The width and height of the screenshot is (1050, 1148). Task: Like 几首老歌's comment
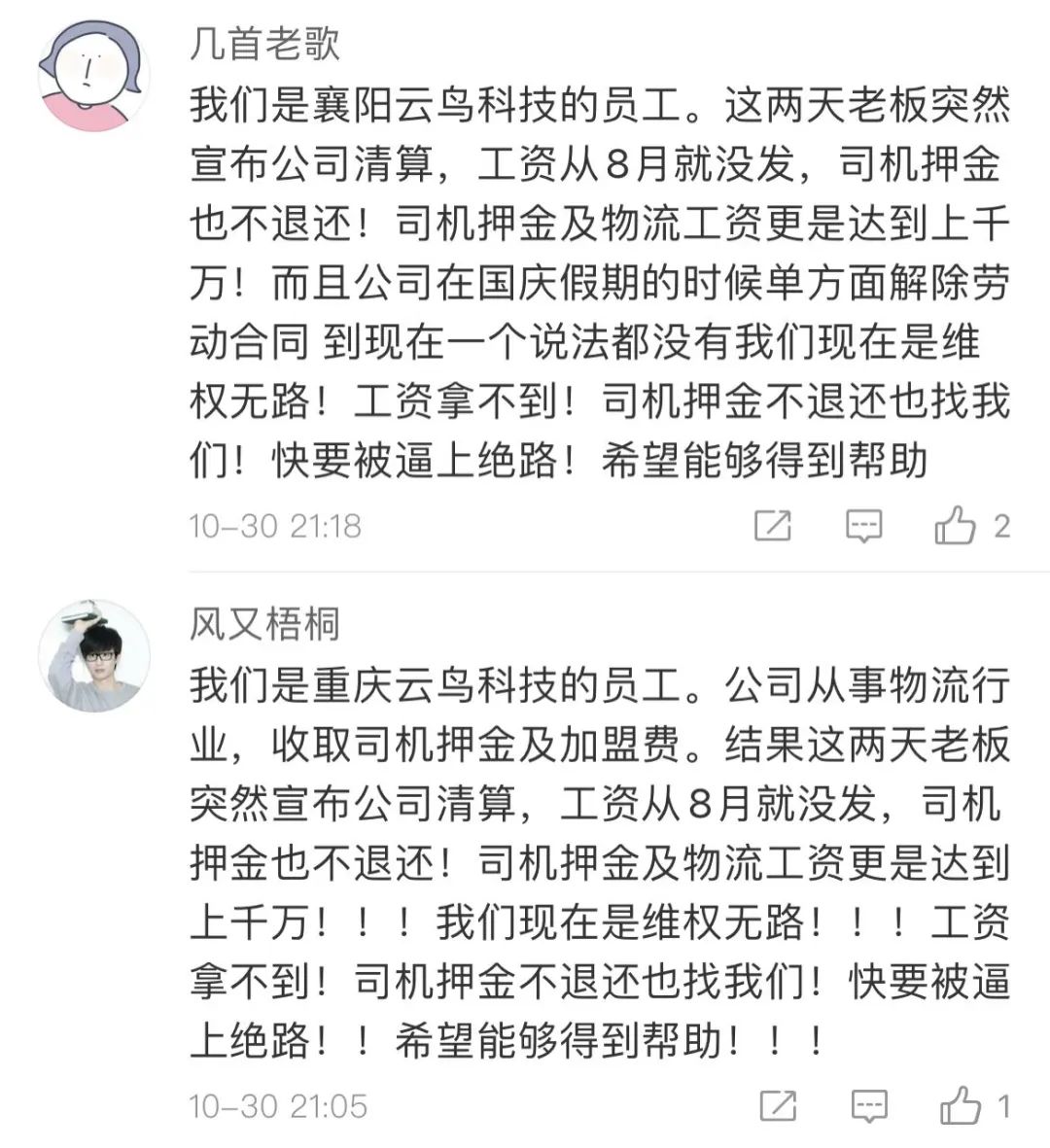pos(955,526)
